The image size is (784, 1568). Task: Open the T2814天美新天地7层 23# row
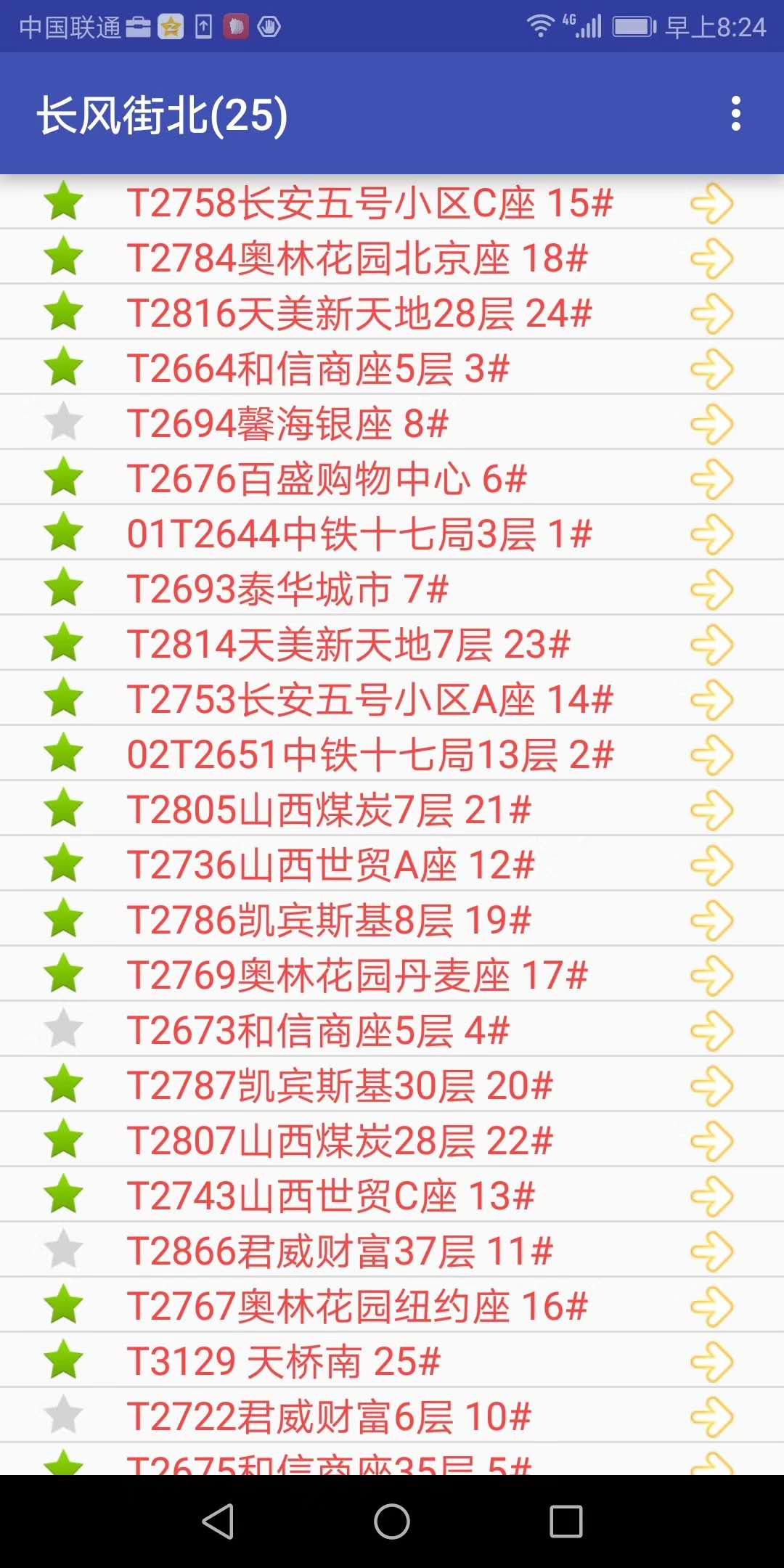click(348, 645)
